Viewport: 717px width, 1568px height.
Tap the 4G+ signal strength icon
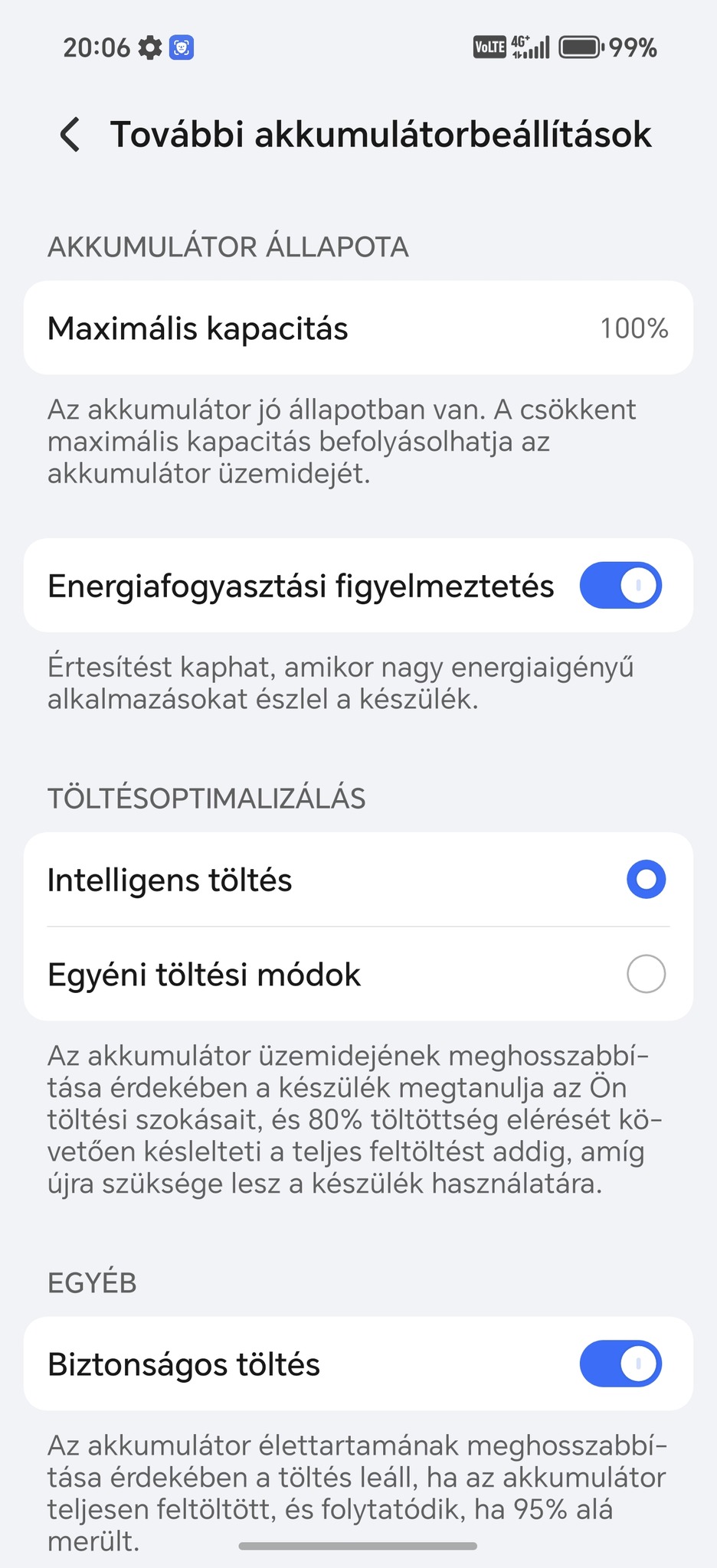pos(530,47)
